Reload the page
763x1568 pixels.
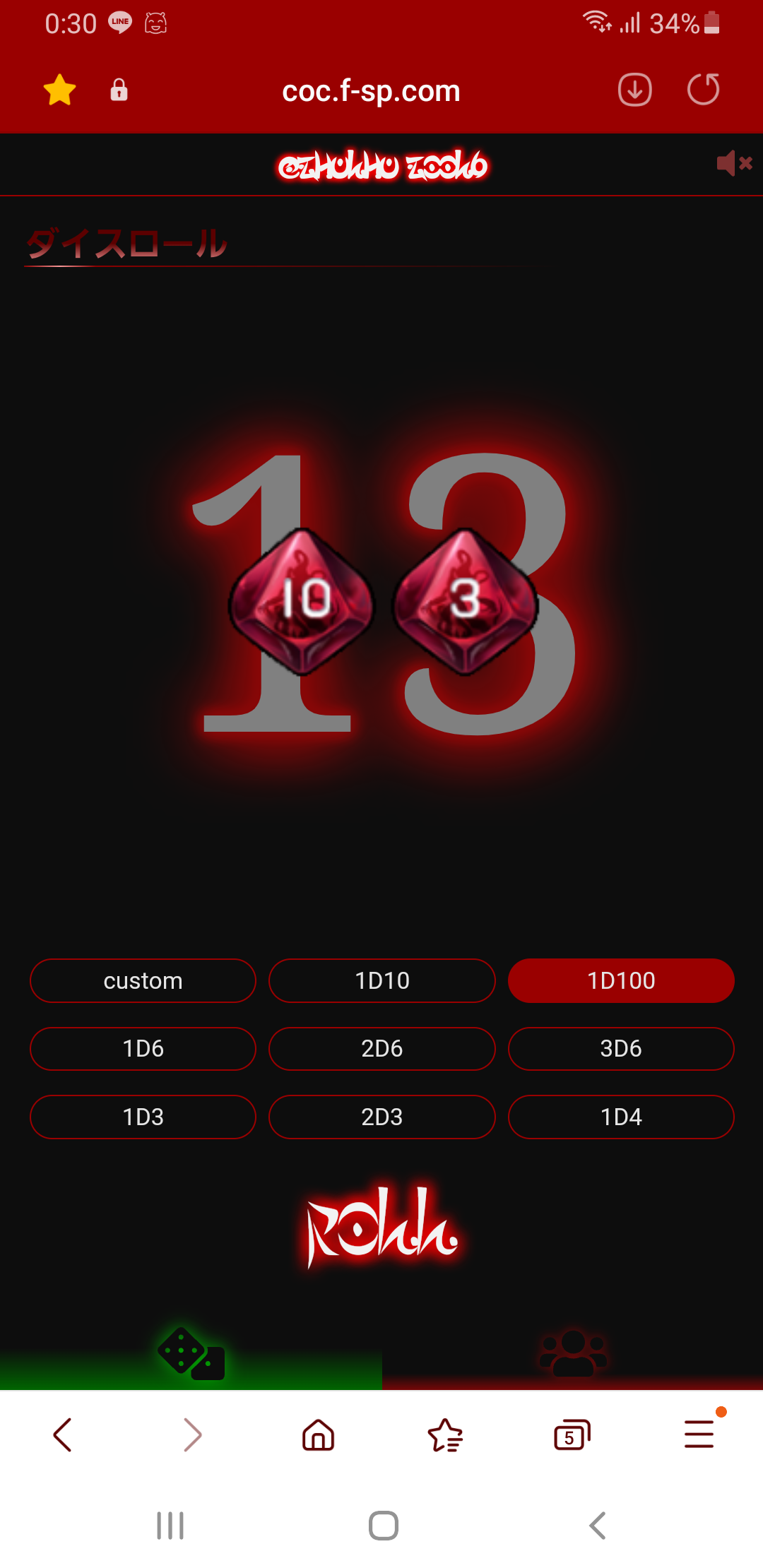click(703, 90)
